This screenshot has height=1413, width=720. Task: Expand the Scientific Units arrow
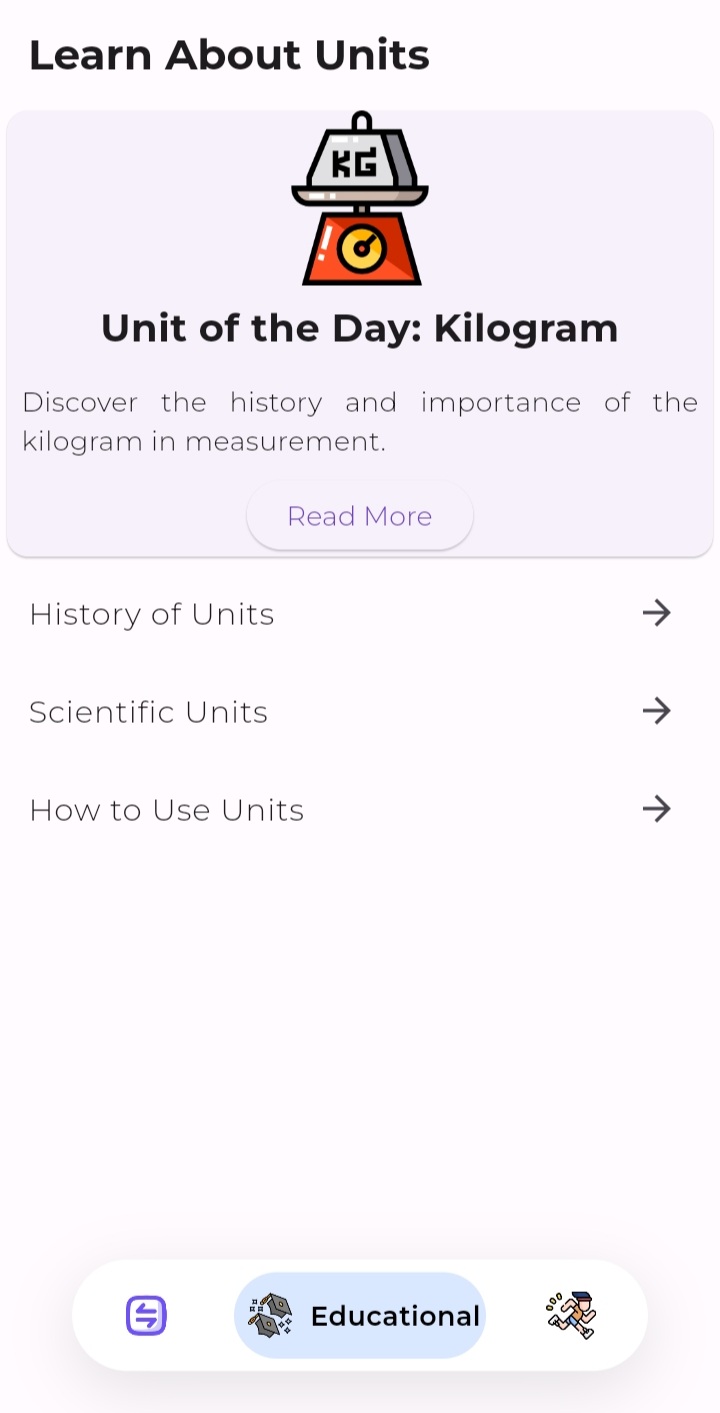[657, 711]
